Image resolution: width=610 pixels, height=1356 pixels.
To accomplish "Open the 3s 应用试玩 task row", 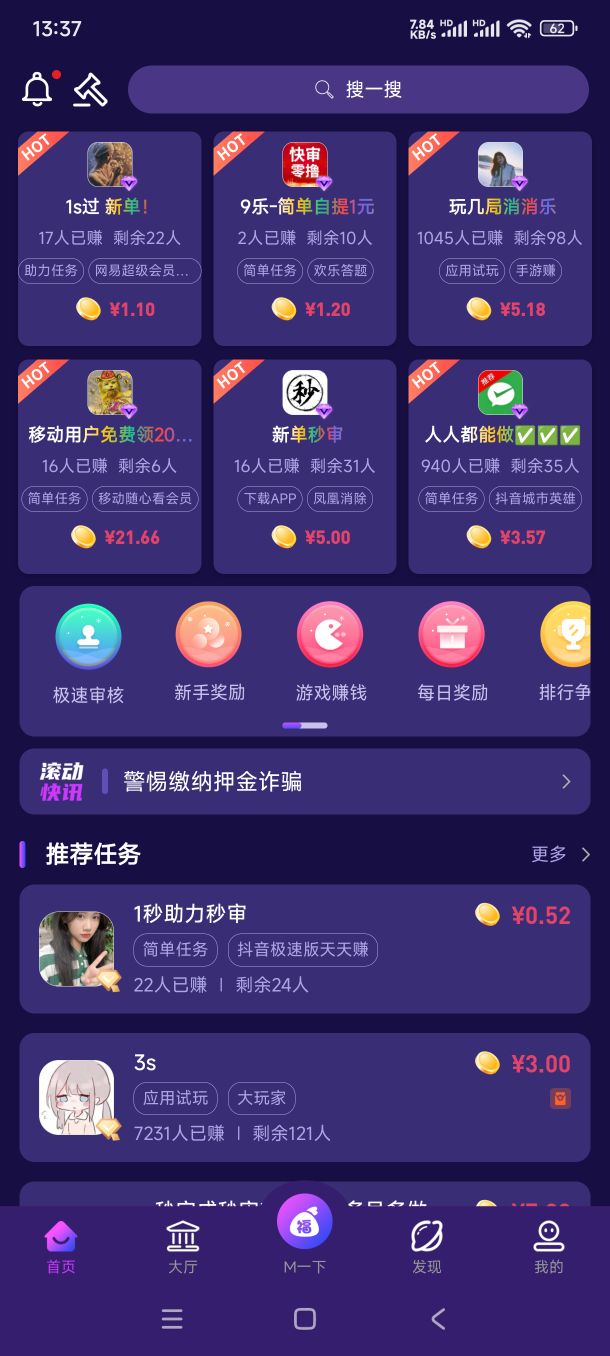I will pyautogui.click(x=305, y=1097).
